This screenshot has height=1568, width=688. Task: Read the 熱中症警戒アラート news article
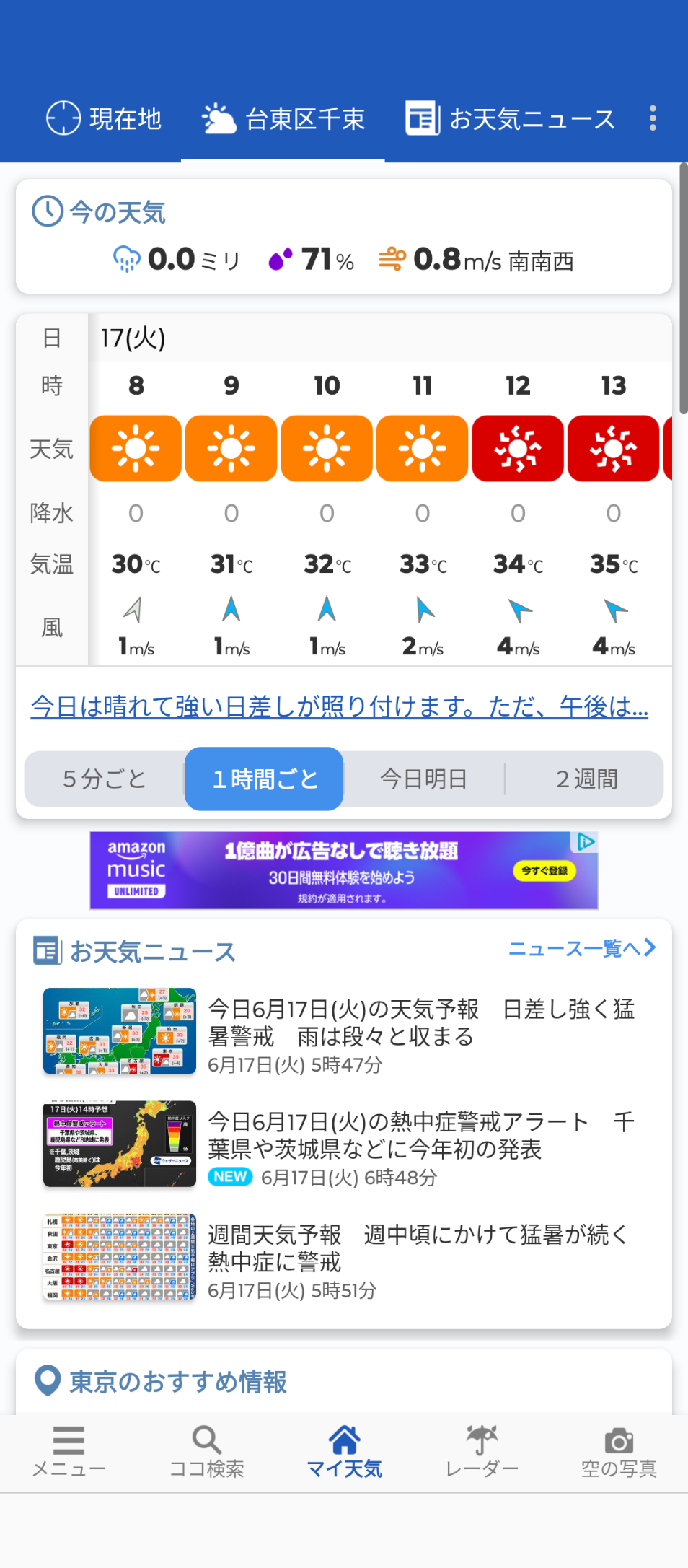click(x=420, y=1136)
